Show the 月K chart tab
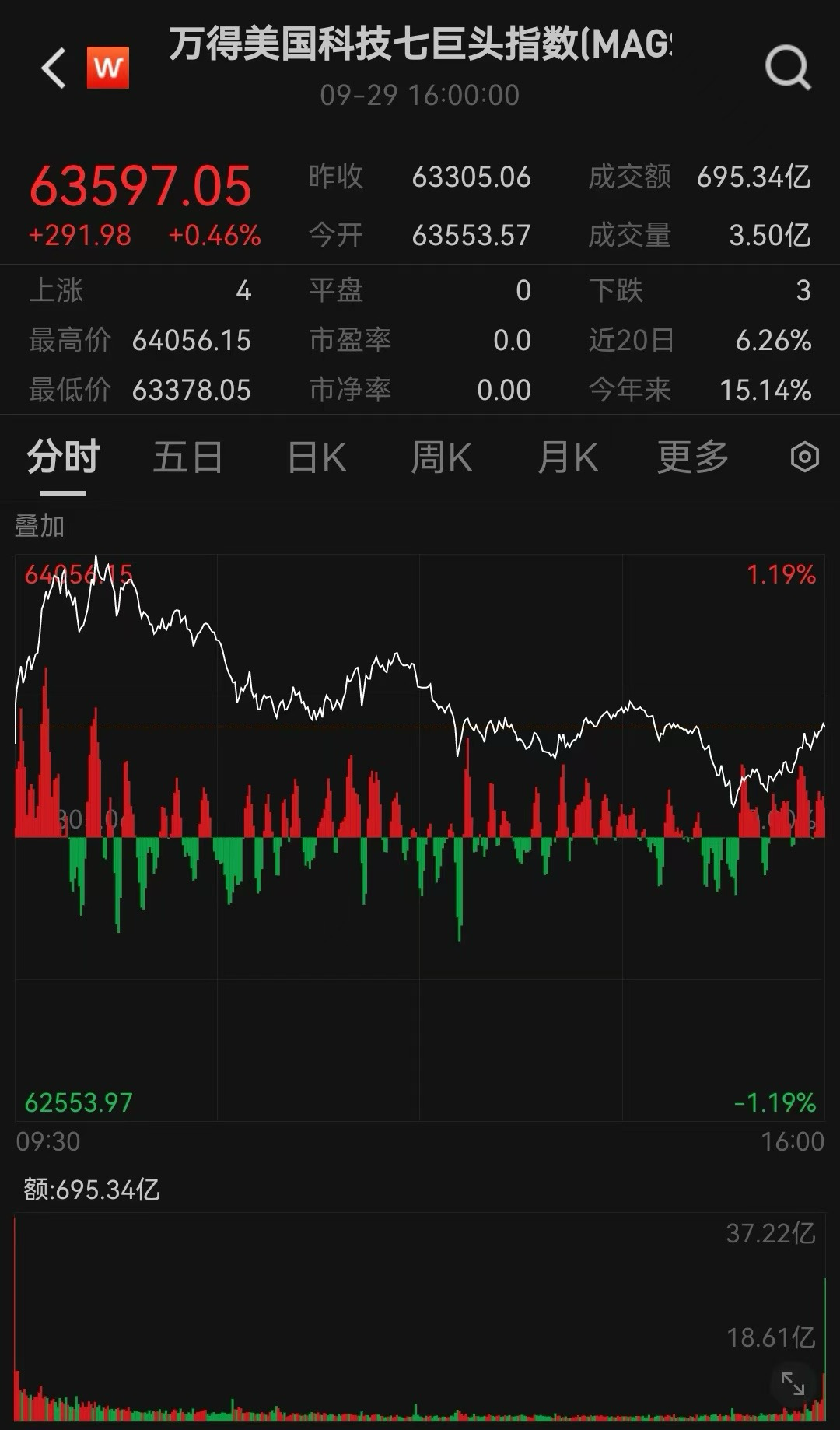840x1430 pixels. click(568, 457)
